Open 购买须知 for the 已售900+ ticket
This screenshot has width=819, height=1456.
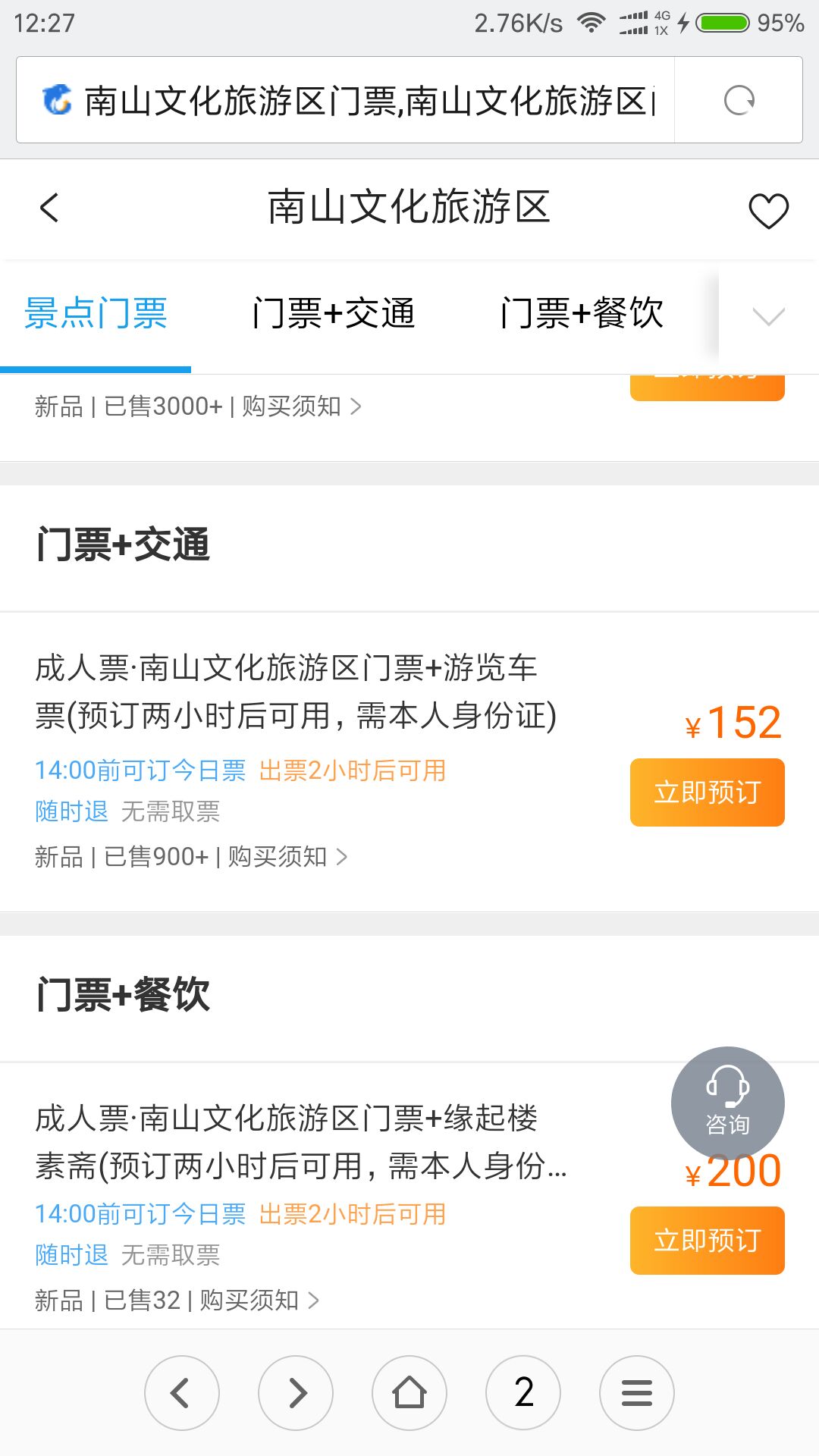click(x=287, y=857)
